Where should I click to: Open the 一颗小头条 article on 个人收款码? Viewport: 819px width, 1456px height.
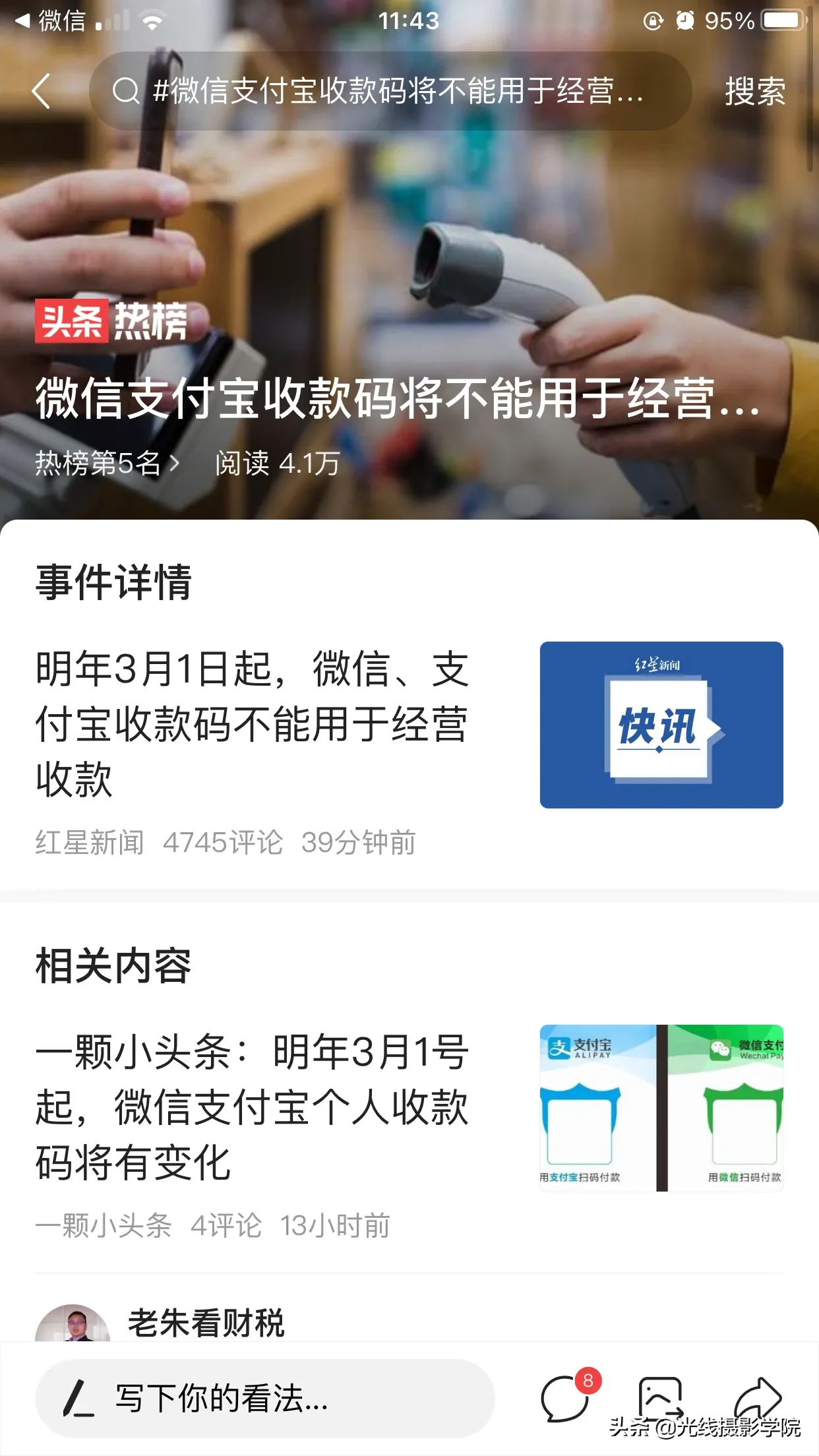[252, 1107]
